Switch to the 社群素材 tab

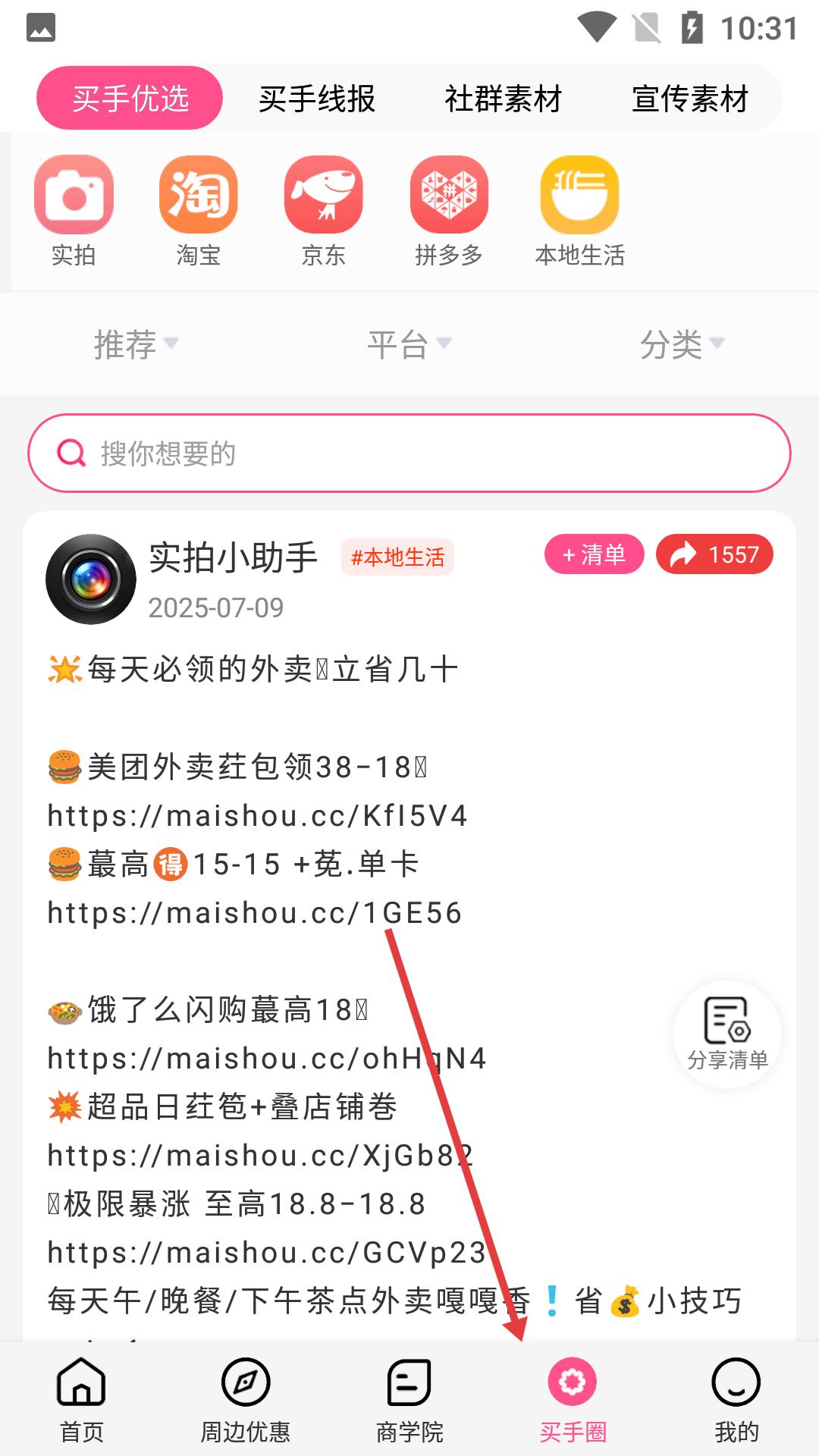click(x=502, y=98)
